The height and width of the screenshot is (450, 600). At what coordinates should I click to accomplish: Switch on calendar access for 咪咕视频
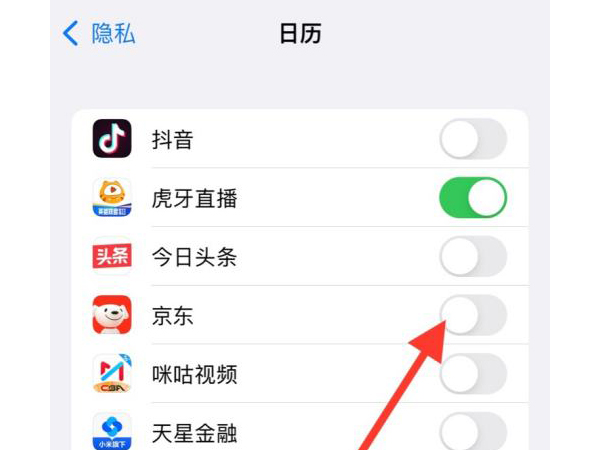(473, 375)
